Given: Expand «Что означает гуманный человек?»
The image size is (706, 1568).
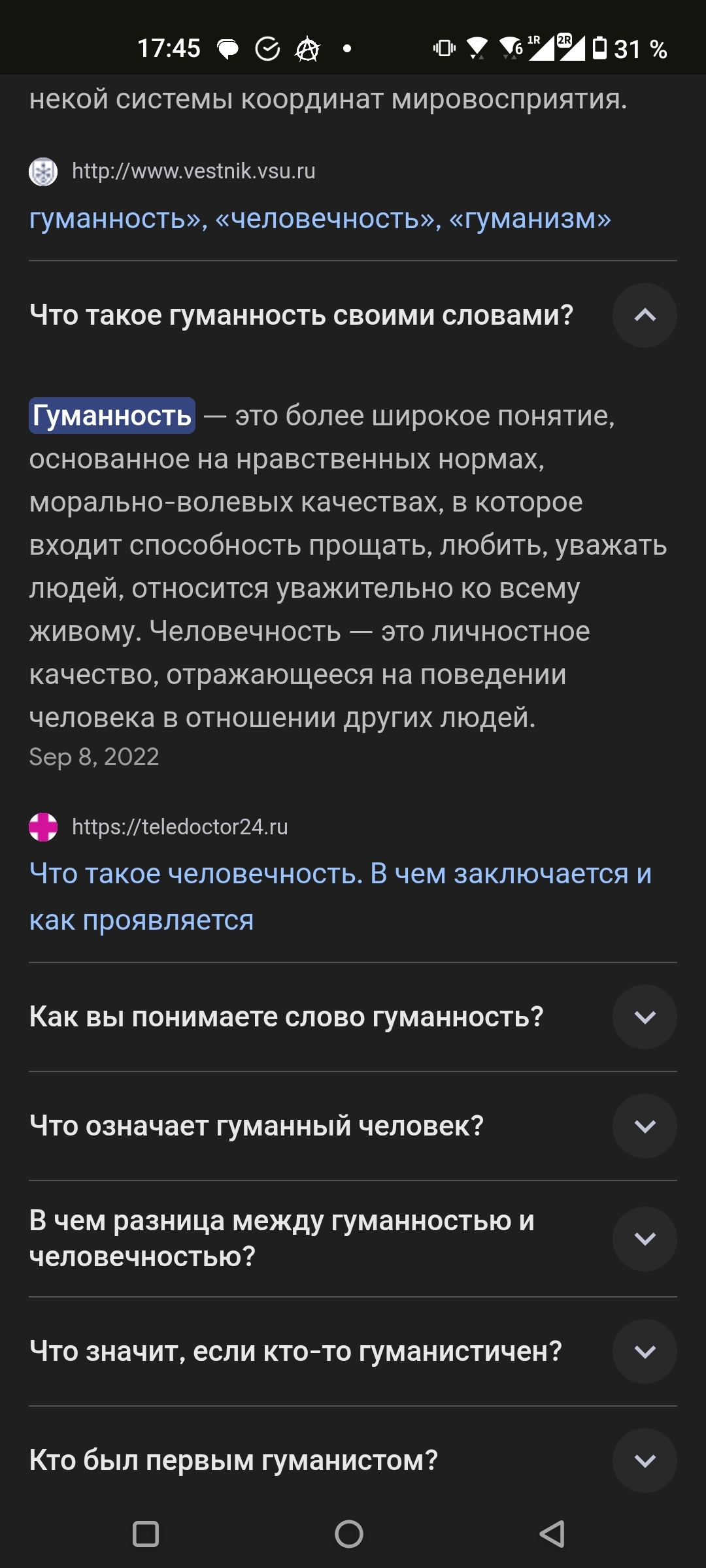Looking at the screenshot, I should [x=644, y=1126].
